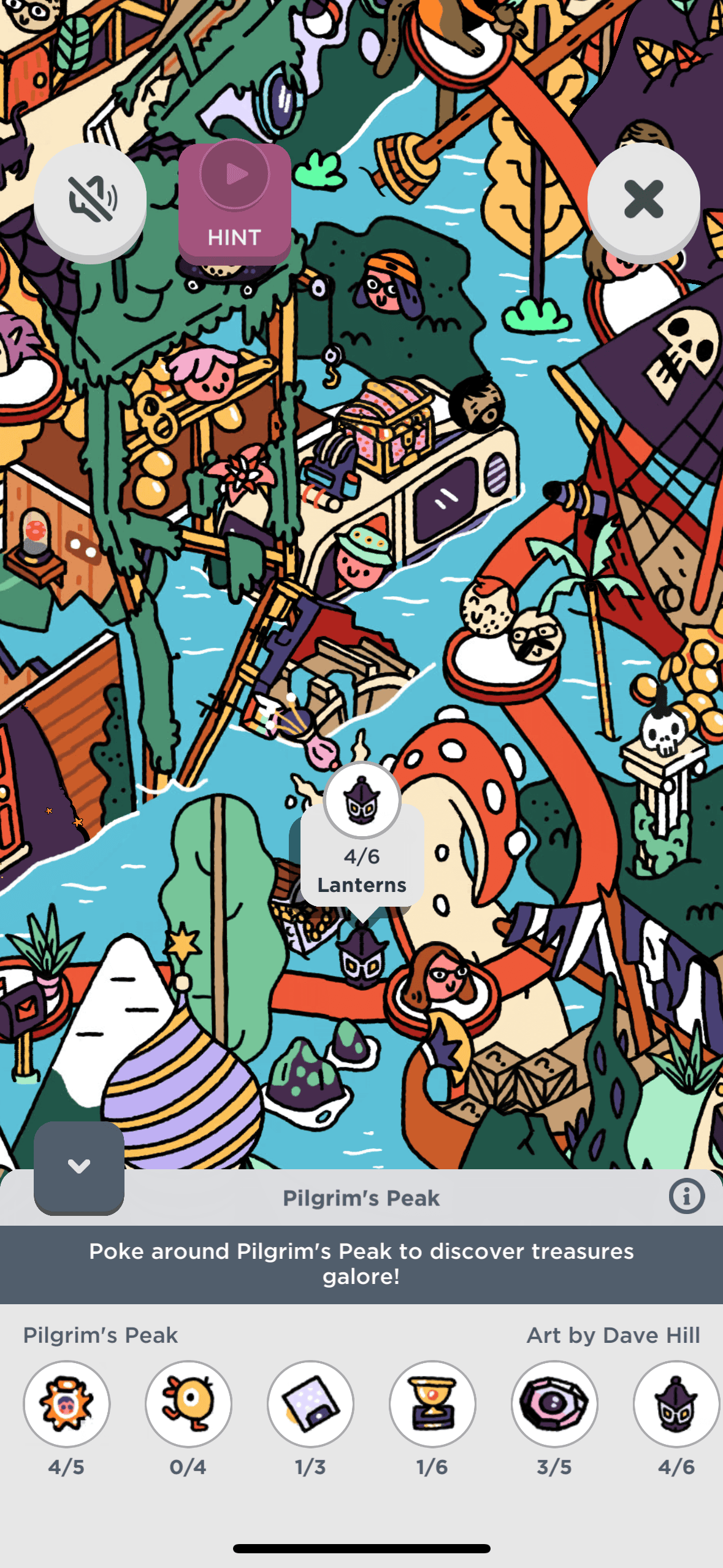Select the 3/5 pink gem item
Image resolution: width=723 pixels, height=1568 pixels.
554,1404
